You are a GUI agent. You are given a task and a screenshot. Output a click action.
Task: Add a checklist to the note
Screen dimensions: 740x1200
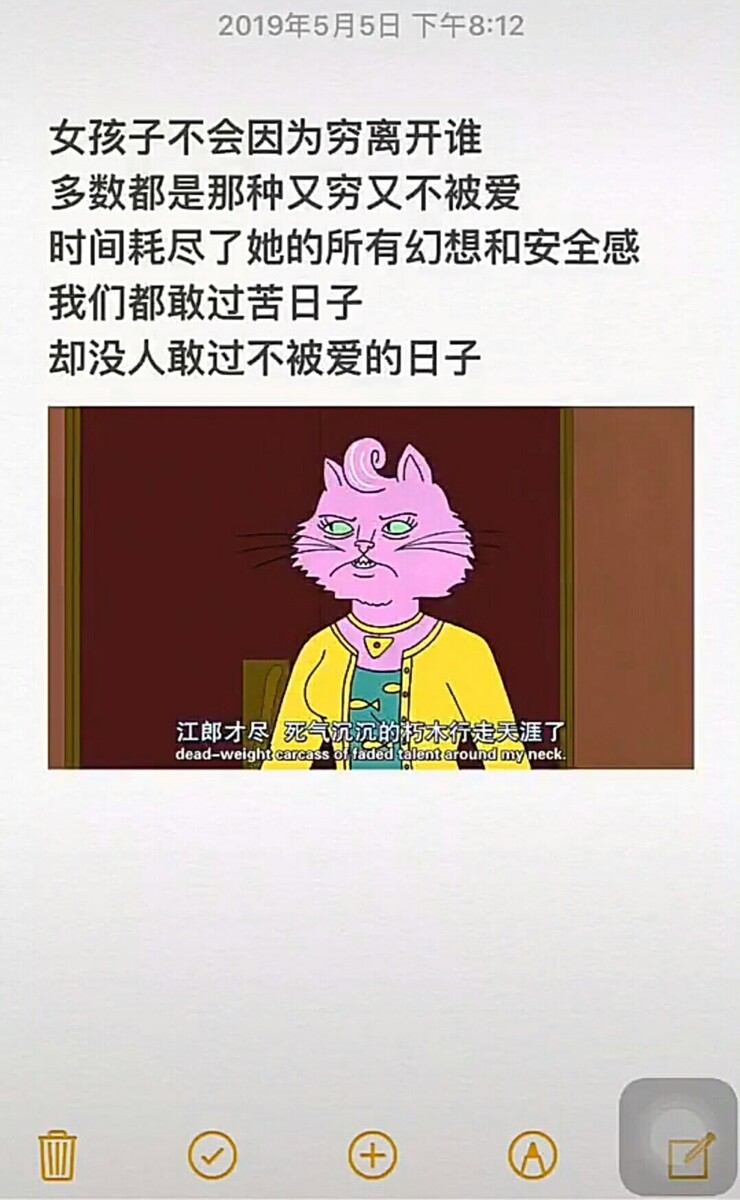[x=212, y=1156]
